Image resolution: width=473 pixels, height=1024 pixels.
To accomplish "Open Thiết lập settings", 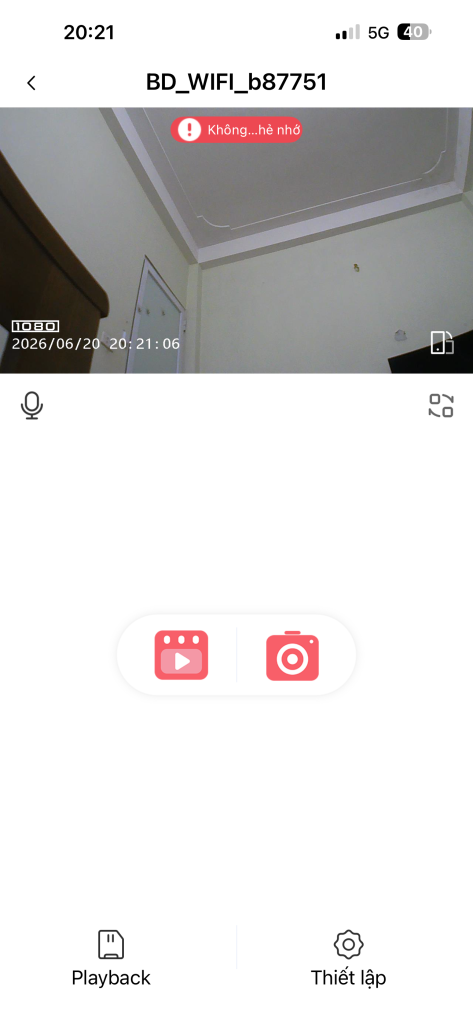I will (348, 958).
